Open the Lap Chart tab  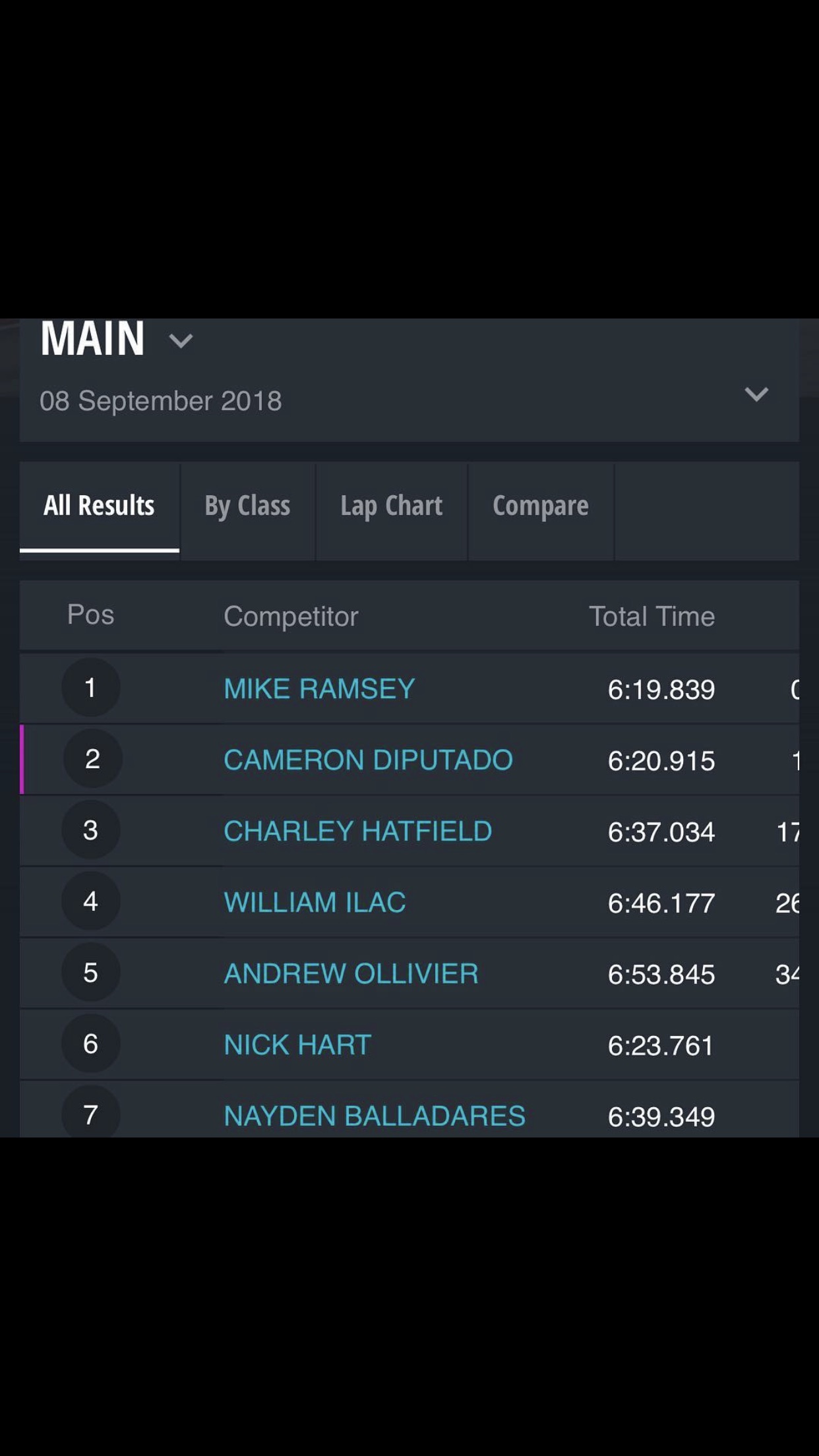(392, 506)
